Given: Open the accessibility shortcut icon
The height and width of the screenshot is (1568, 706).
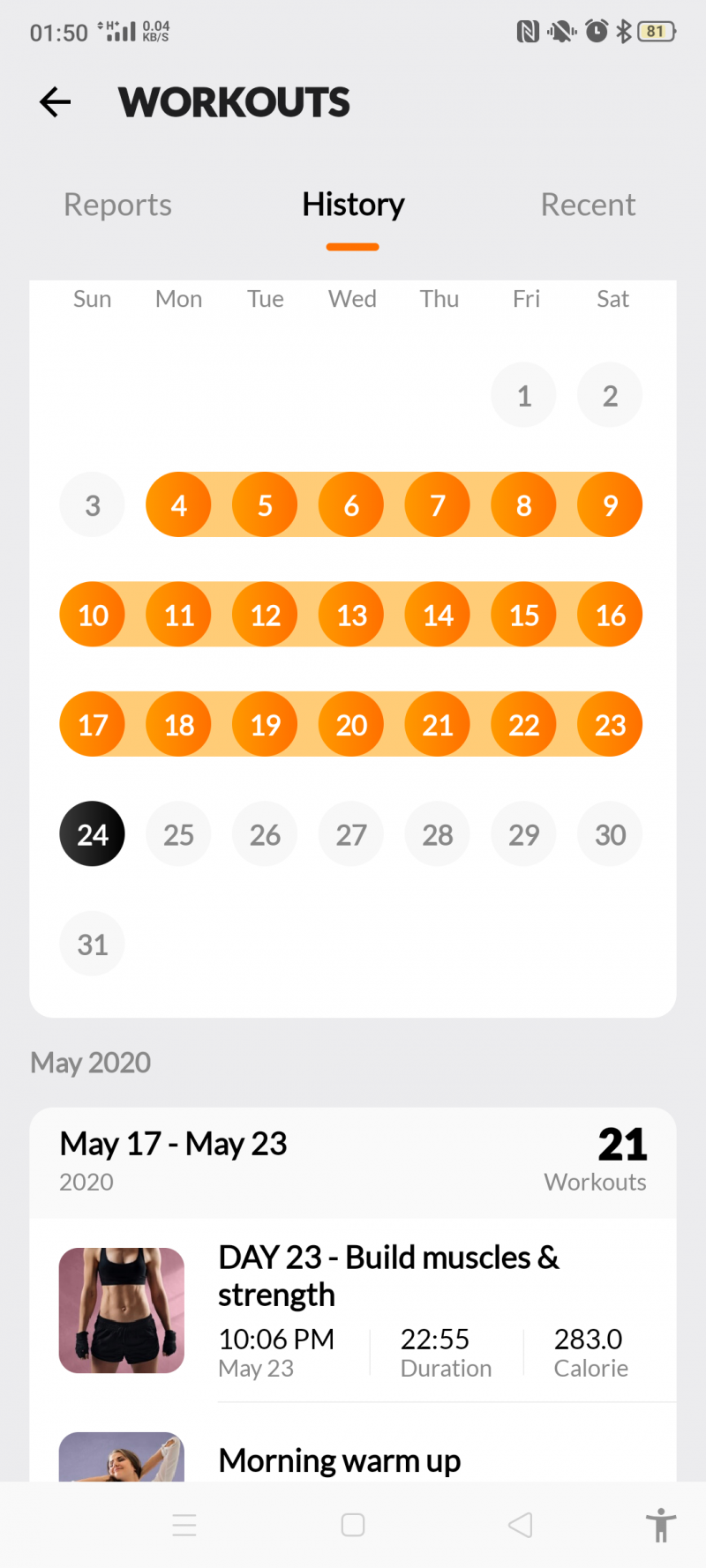Looking at the screenshot, I should (x=660, y=1525).
